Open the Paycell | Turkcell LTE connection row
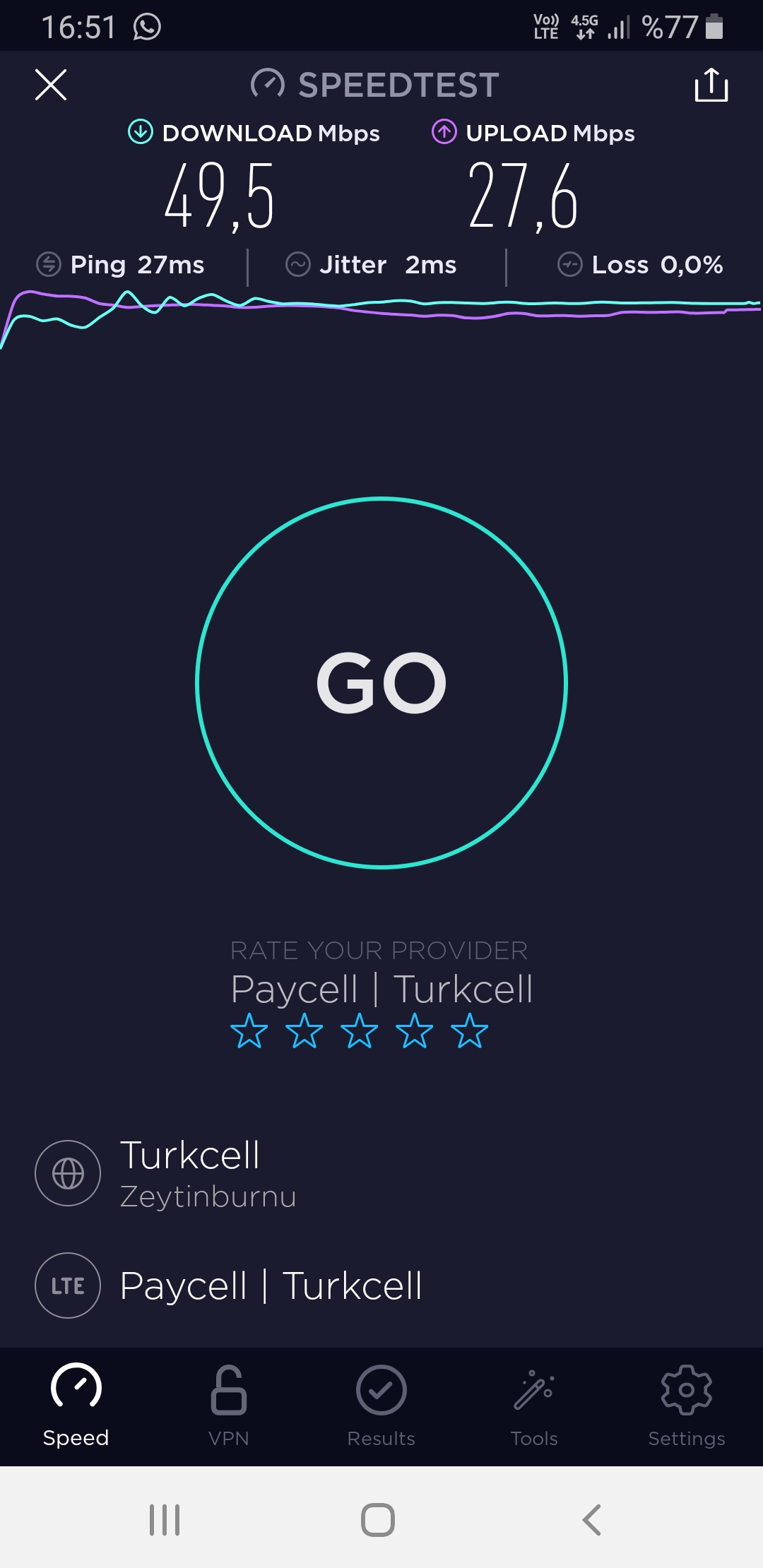 381,1285
